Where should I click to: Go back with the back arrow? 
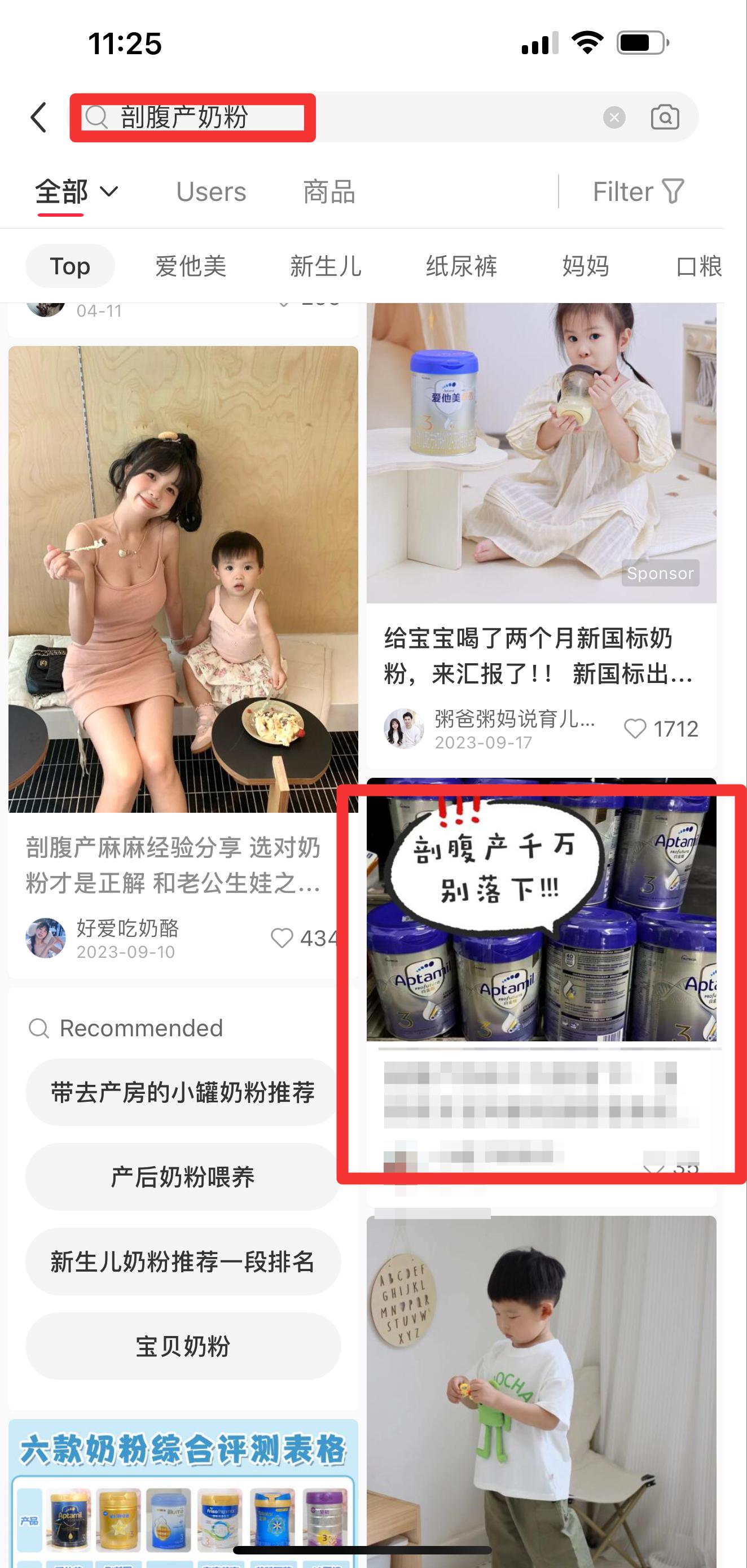coord(39,117)
